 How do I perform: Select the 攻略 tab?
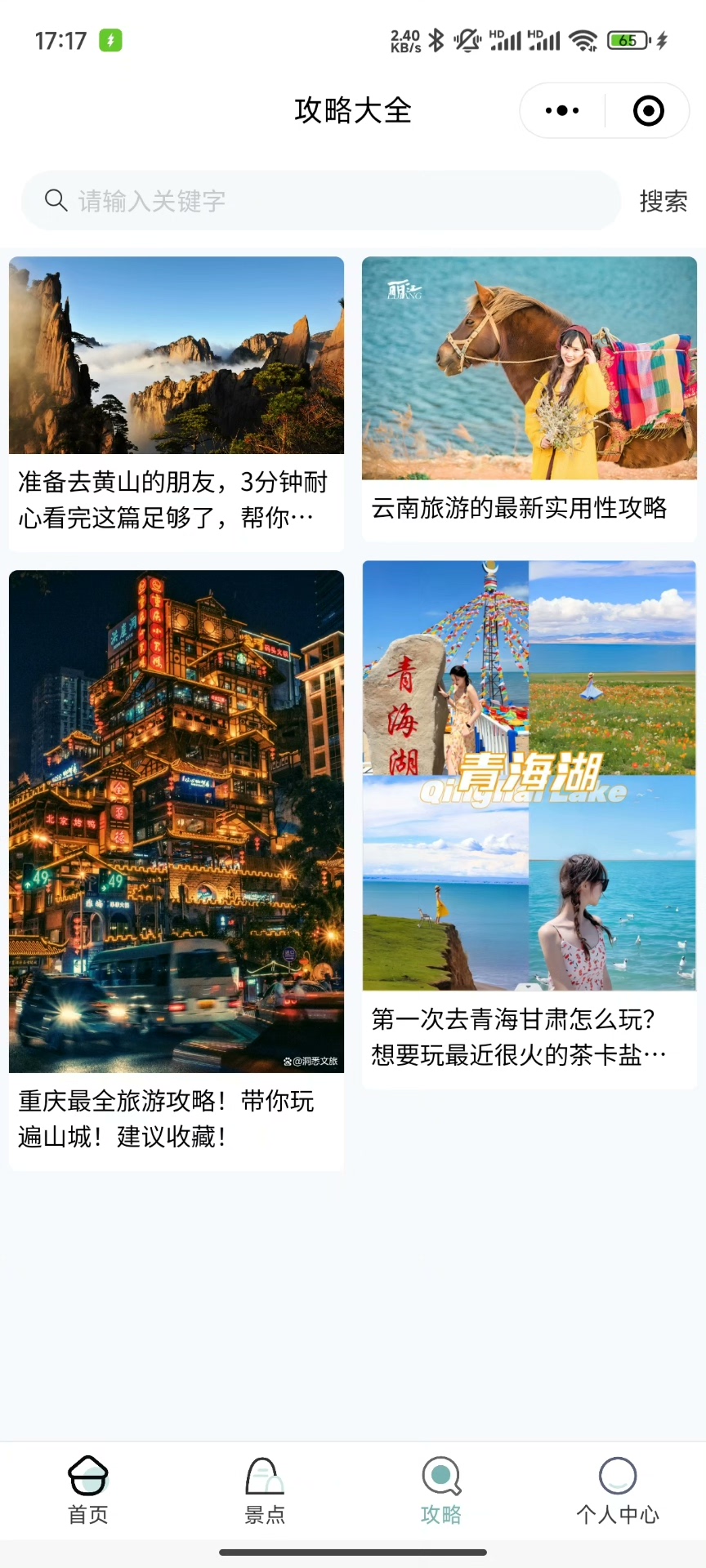click(x=441, y=1491)
